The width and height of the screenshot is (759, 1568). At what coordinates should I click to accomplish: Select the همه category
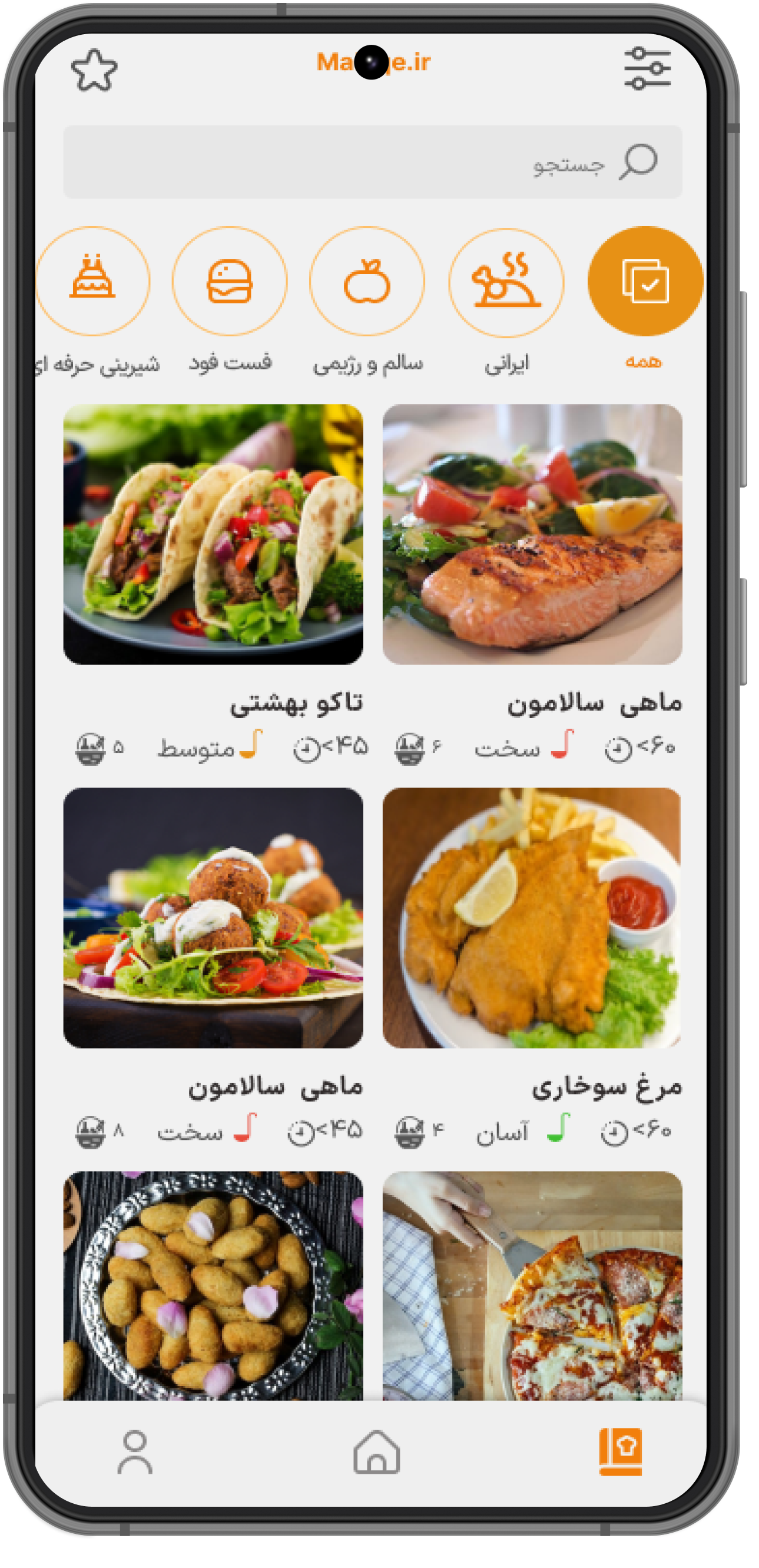click(x=645, y=282)
